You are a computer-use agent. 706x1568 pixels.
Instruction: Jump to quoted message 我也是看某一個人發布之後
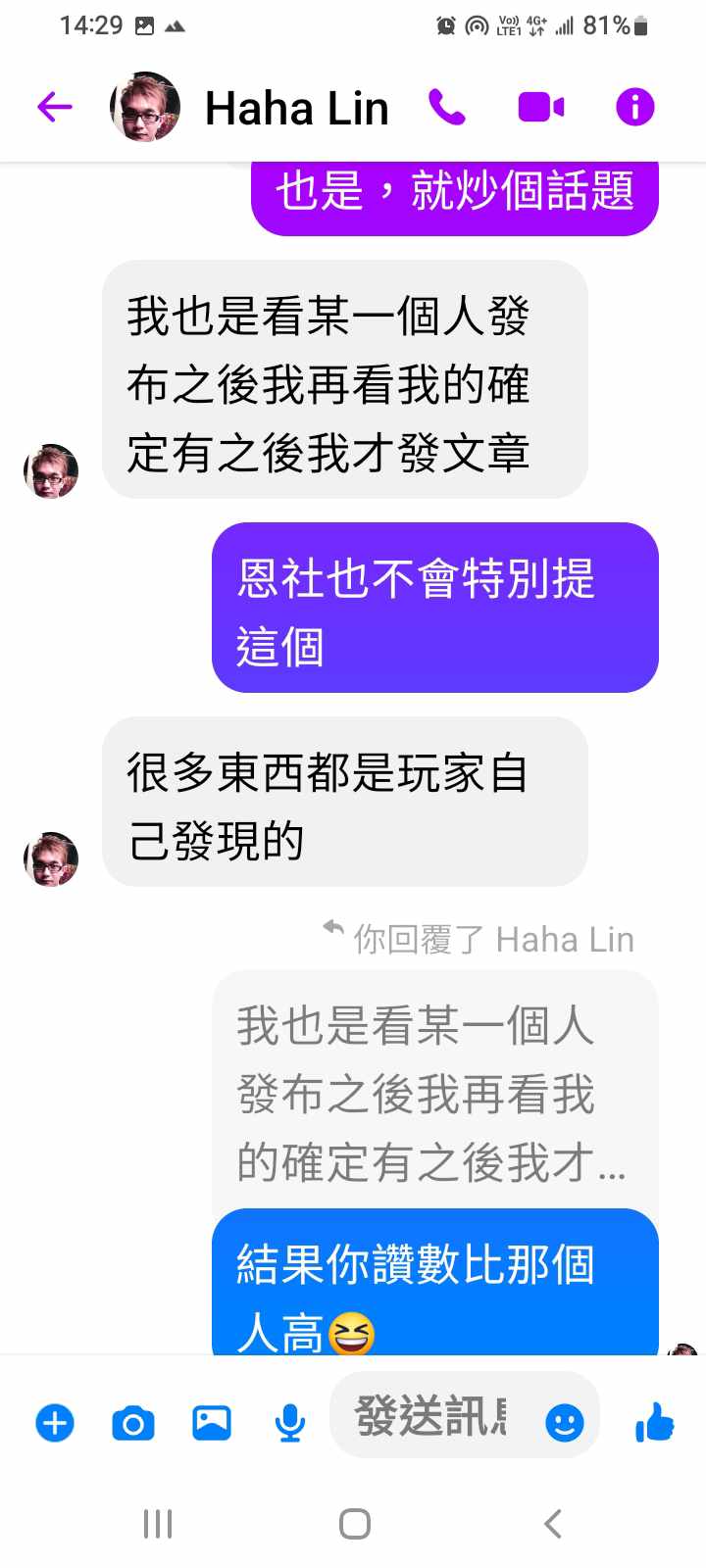pos(433,1094)
